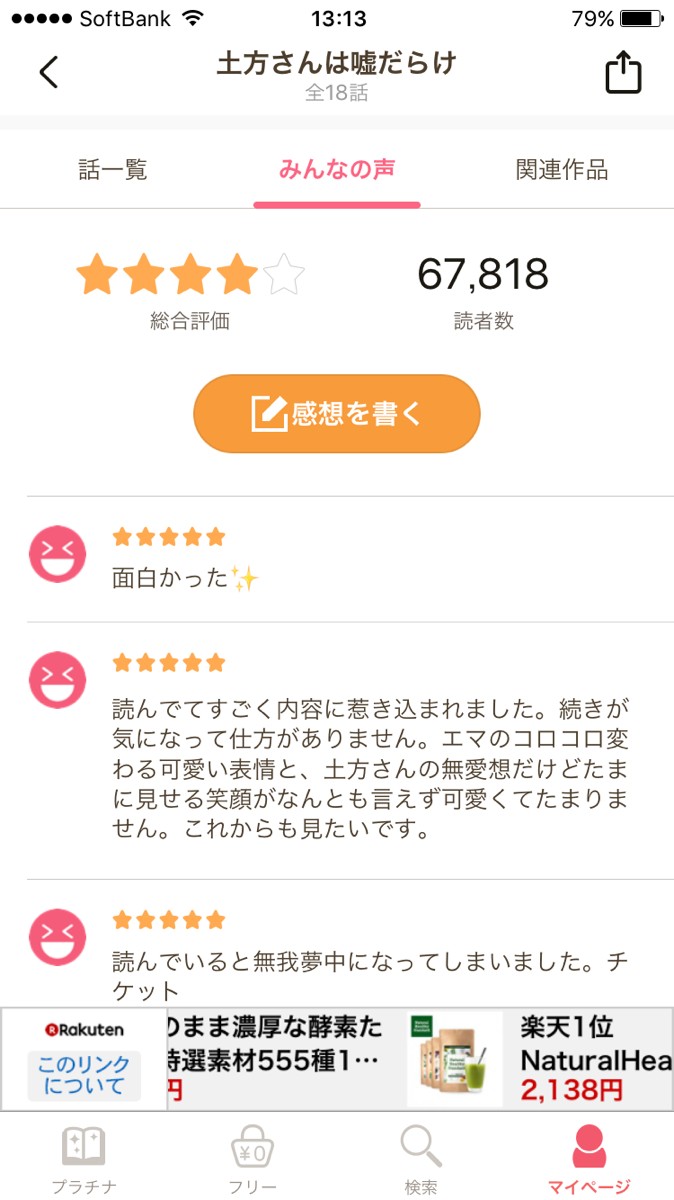Open the 関連作品 tab
This screenshot has width=674, height=1200.
pyautogui.click(x=561, y=170)
